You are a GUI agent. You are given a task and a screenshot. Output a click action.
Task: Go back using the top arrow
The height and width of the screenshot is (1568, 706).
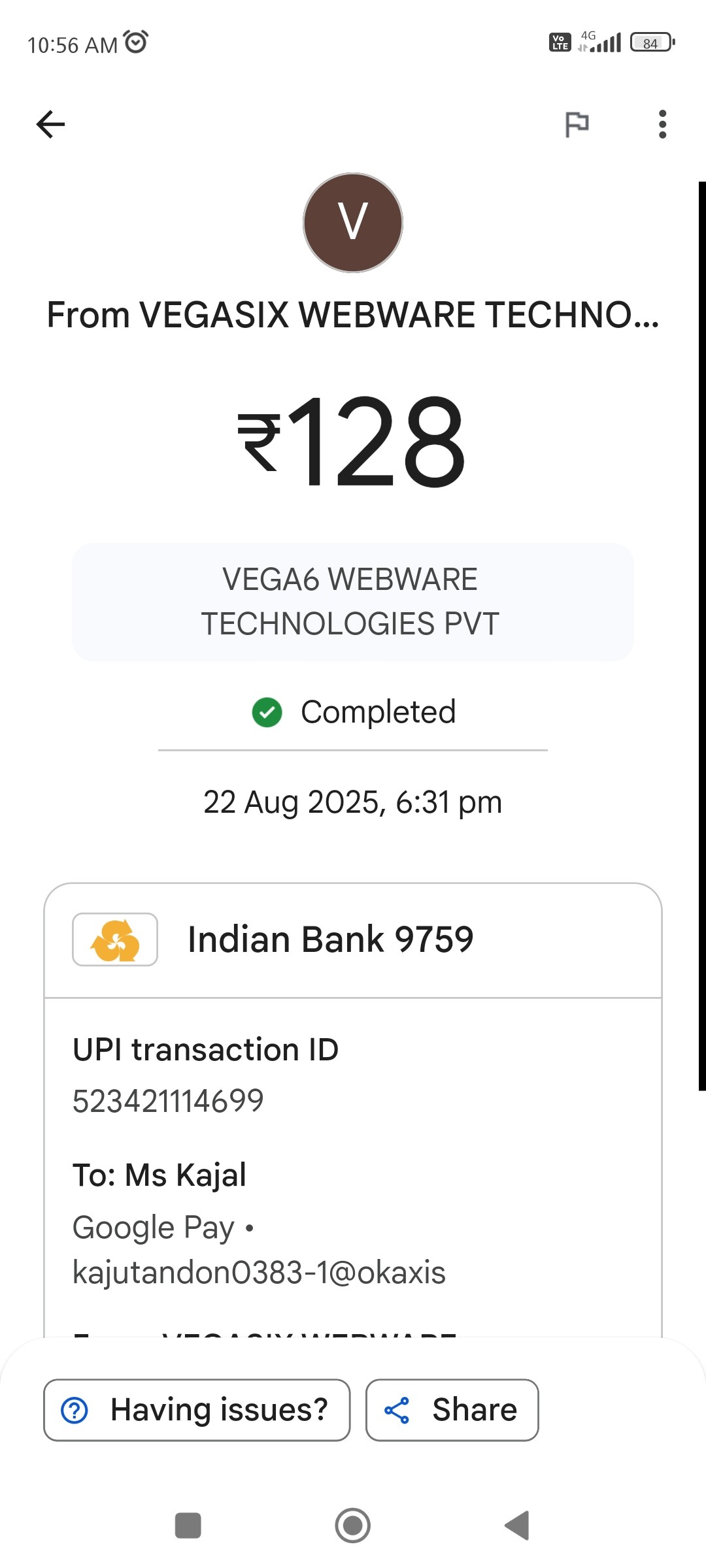point(50,124)
